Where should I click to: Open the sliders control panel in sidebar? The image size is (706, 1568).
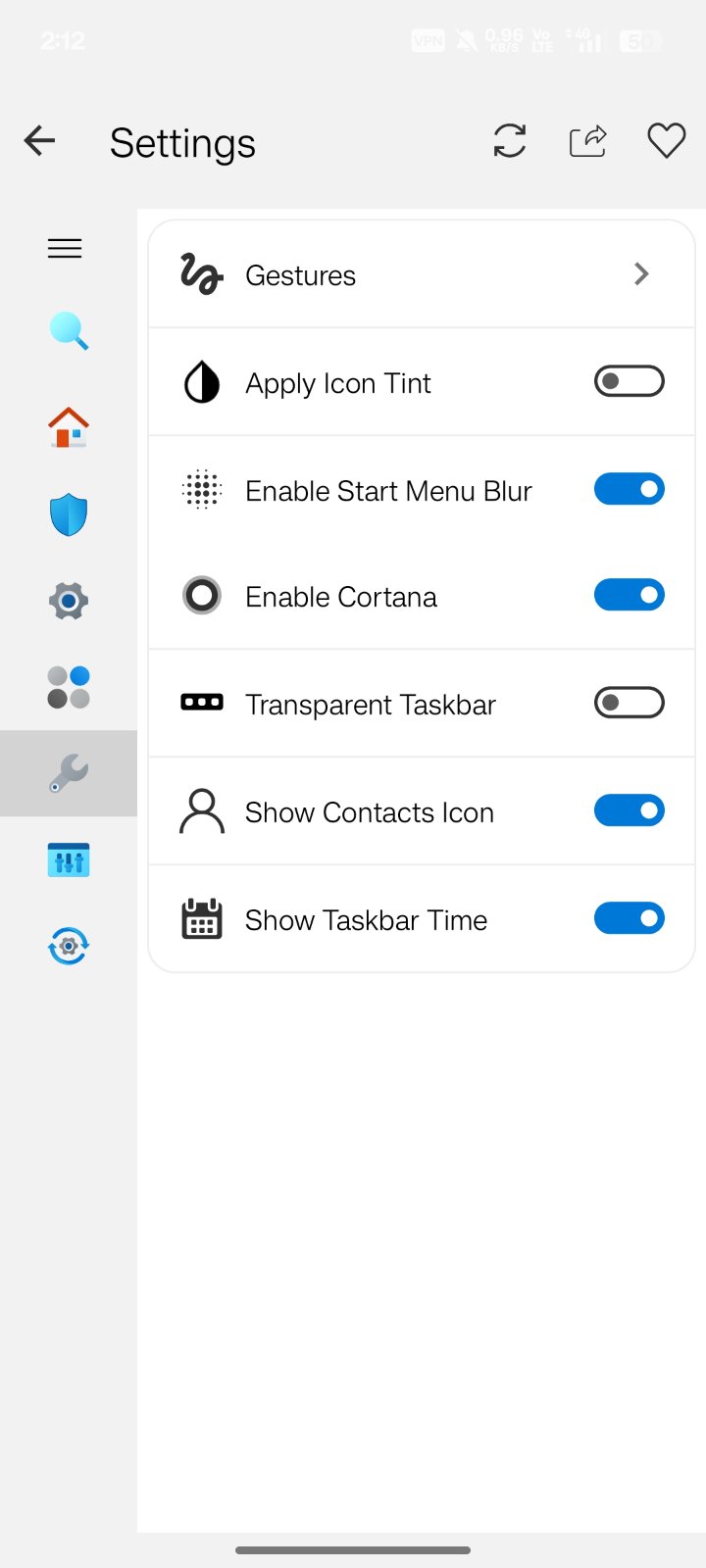tap(69, 860)
